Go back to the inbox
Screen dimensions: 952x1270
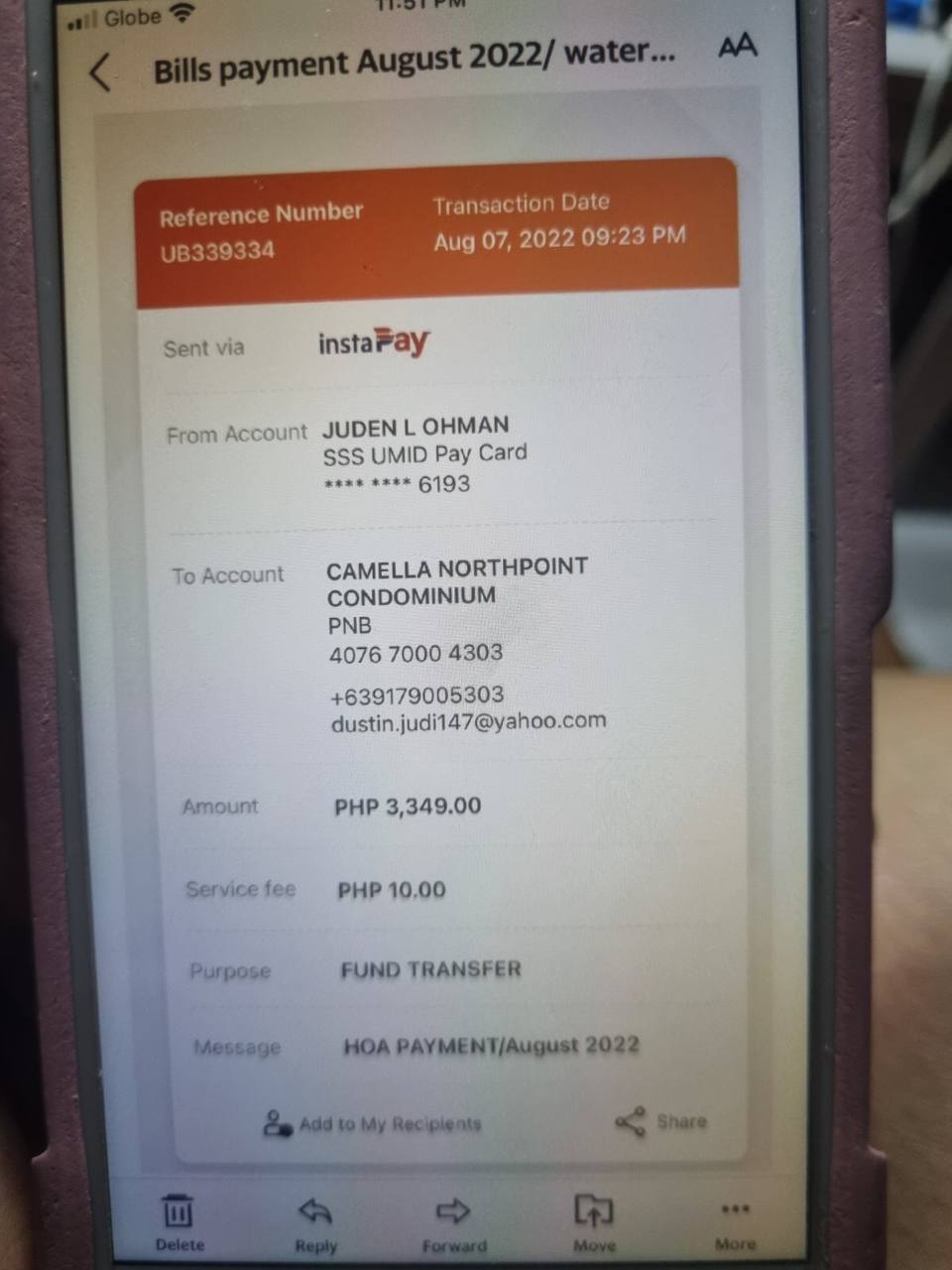[x=100, y=72]
